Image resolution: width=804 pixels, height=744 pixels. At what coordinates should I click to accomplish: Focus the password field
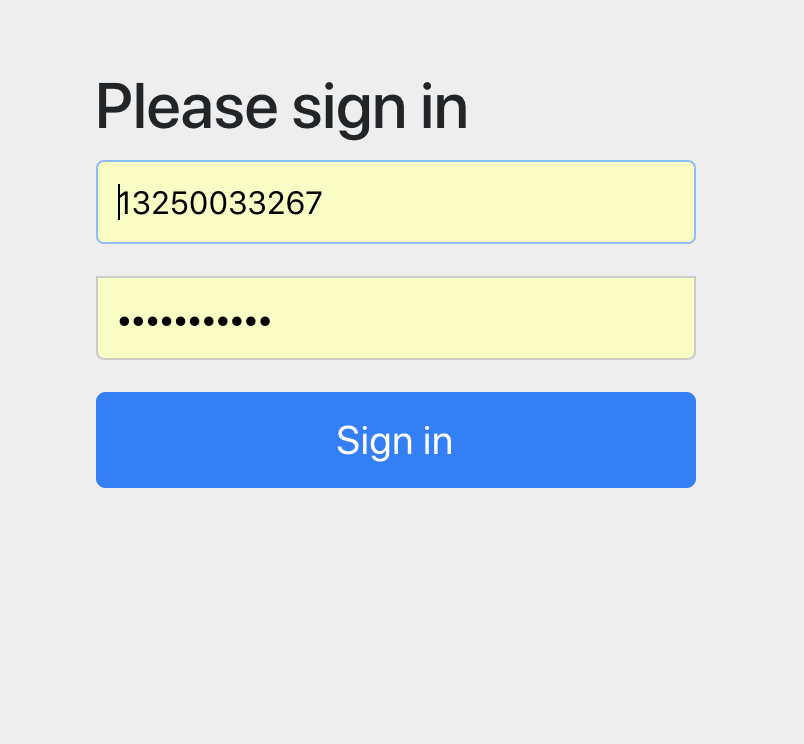pos(395,318)
